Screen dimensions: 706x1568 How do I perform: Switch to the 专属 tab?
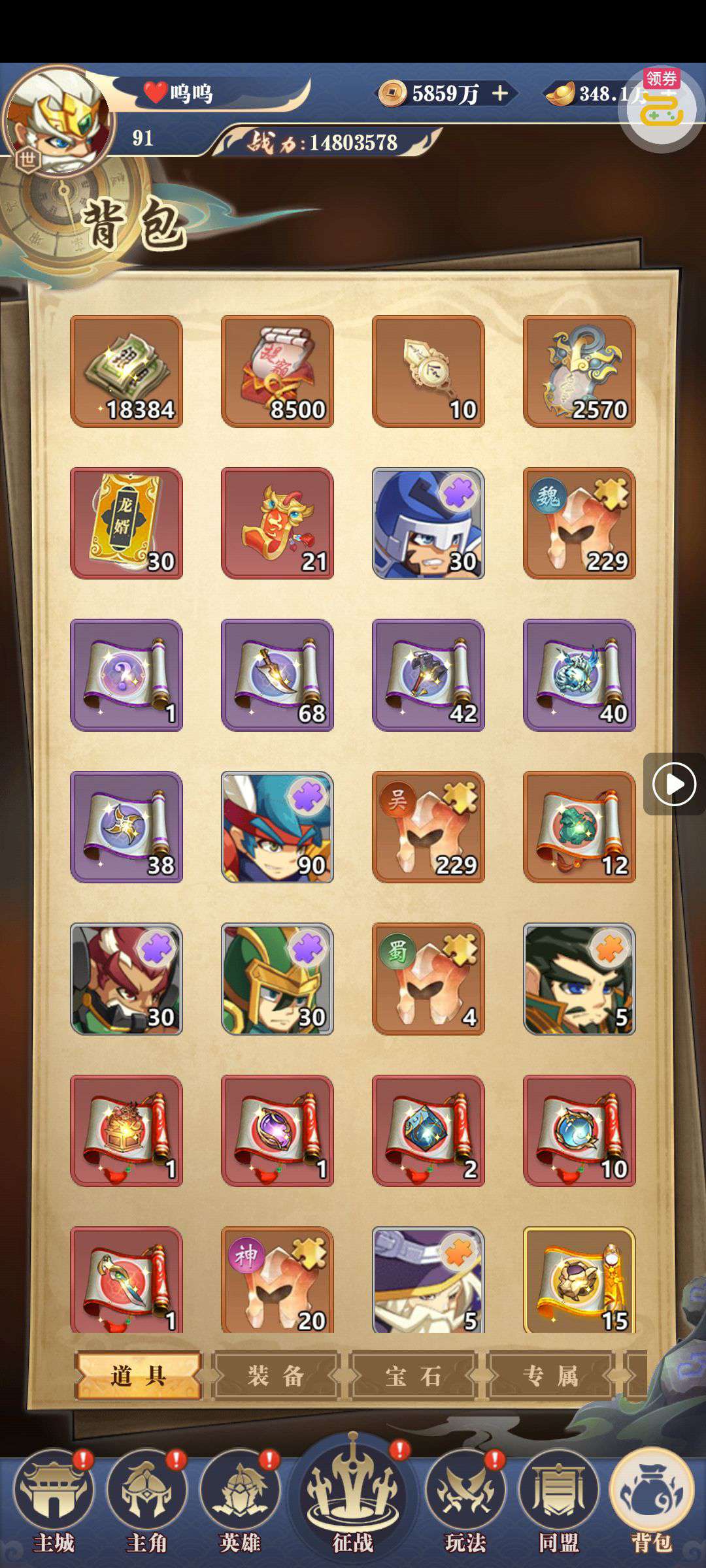(550, 1376)
